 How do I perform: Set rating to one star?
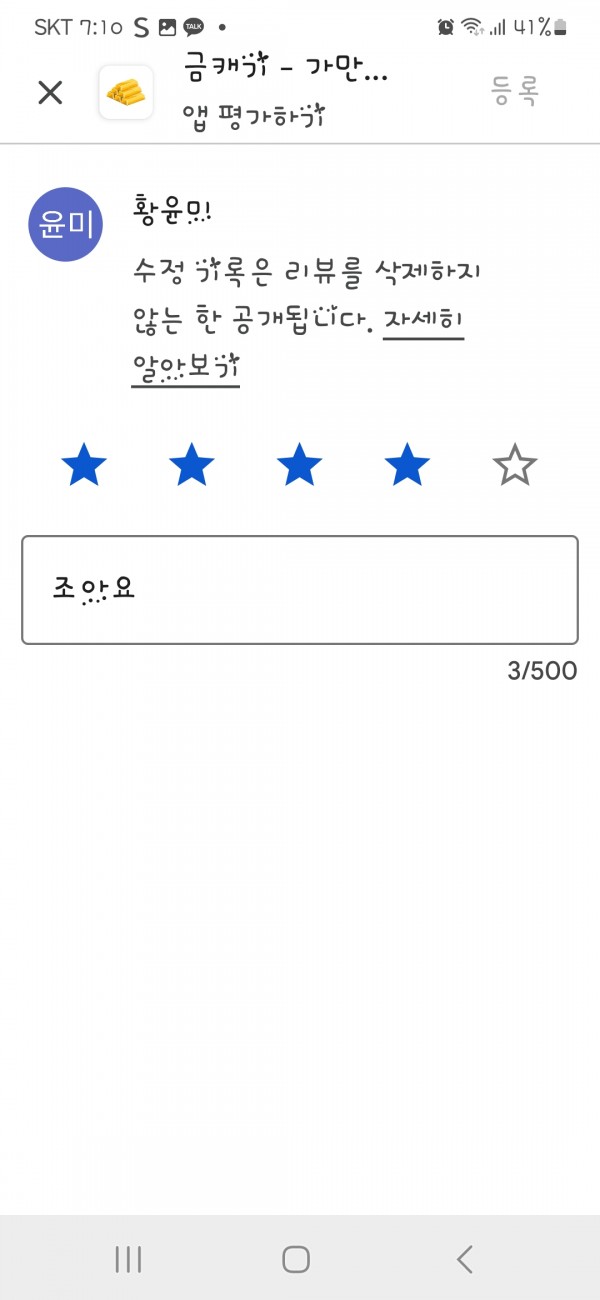tap(84, 466)
